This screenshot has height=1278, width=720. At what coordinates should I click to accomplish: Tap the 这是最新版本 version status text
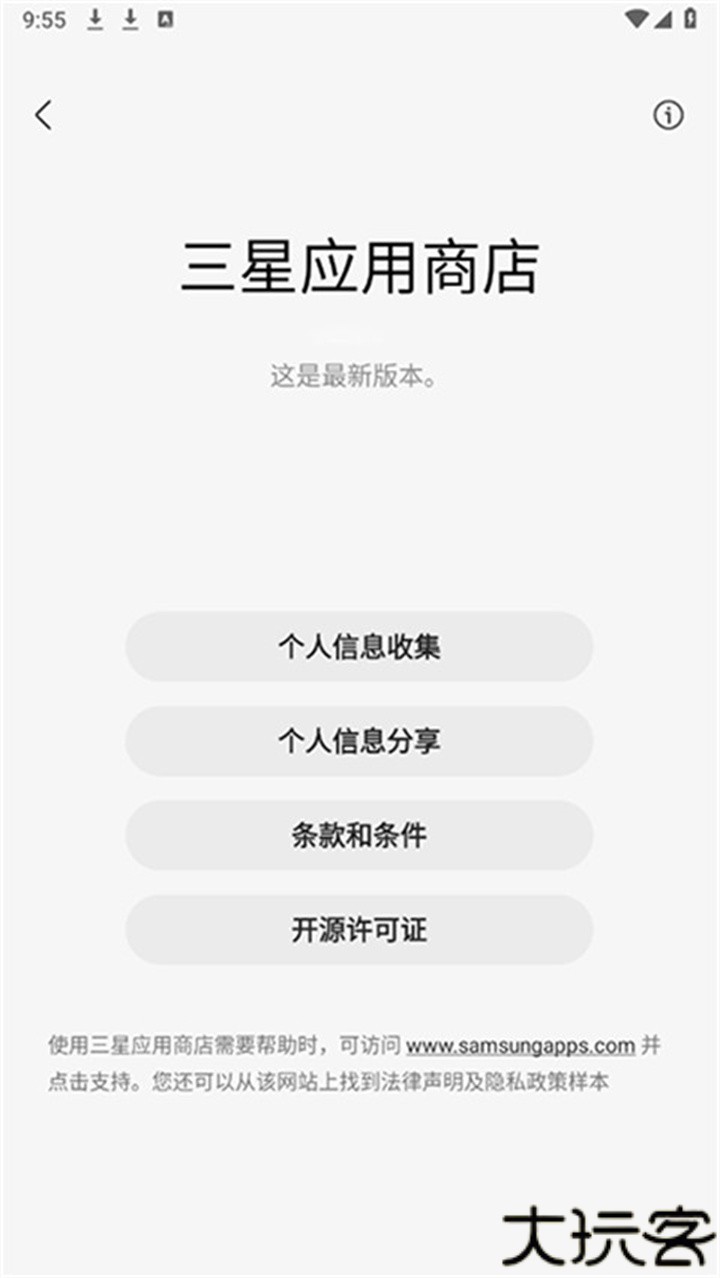click(360, 376)
